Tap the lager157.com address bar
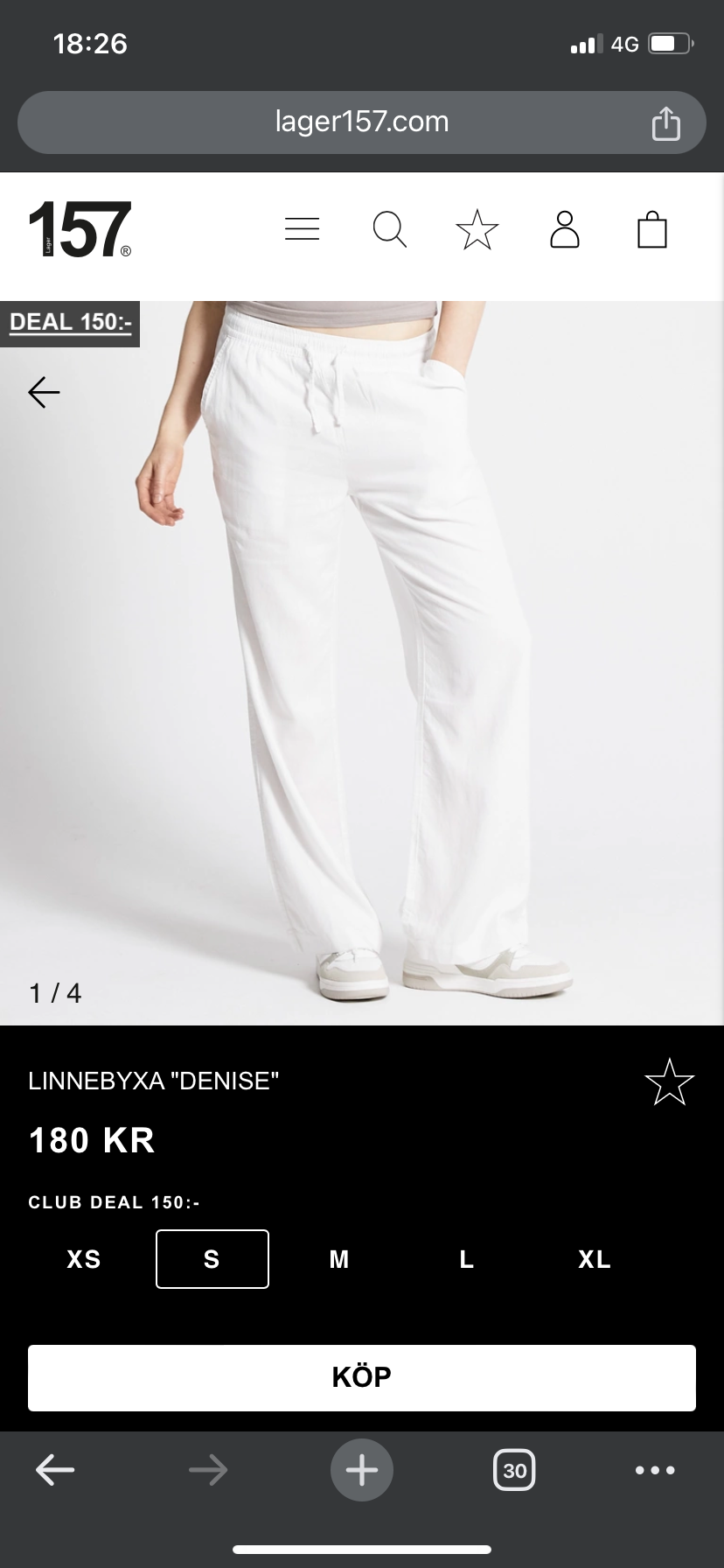Viewport: 724px width, 1568px height. coord(362,122)
